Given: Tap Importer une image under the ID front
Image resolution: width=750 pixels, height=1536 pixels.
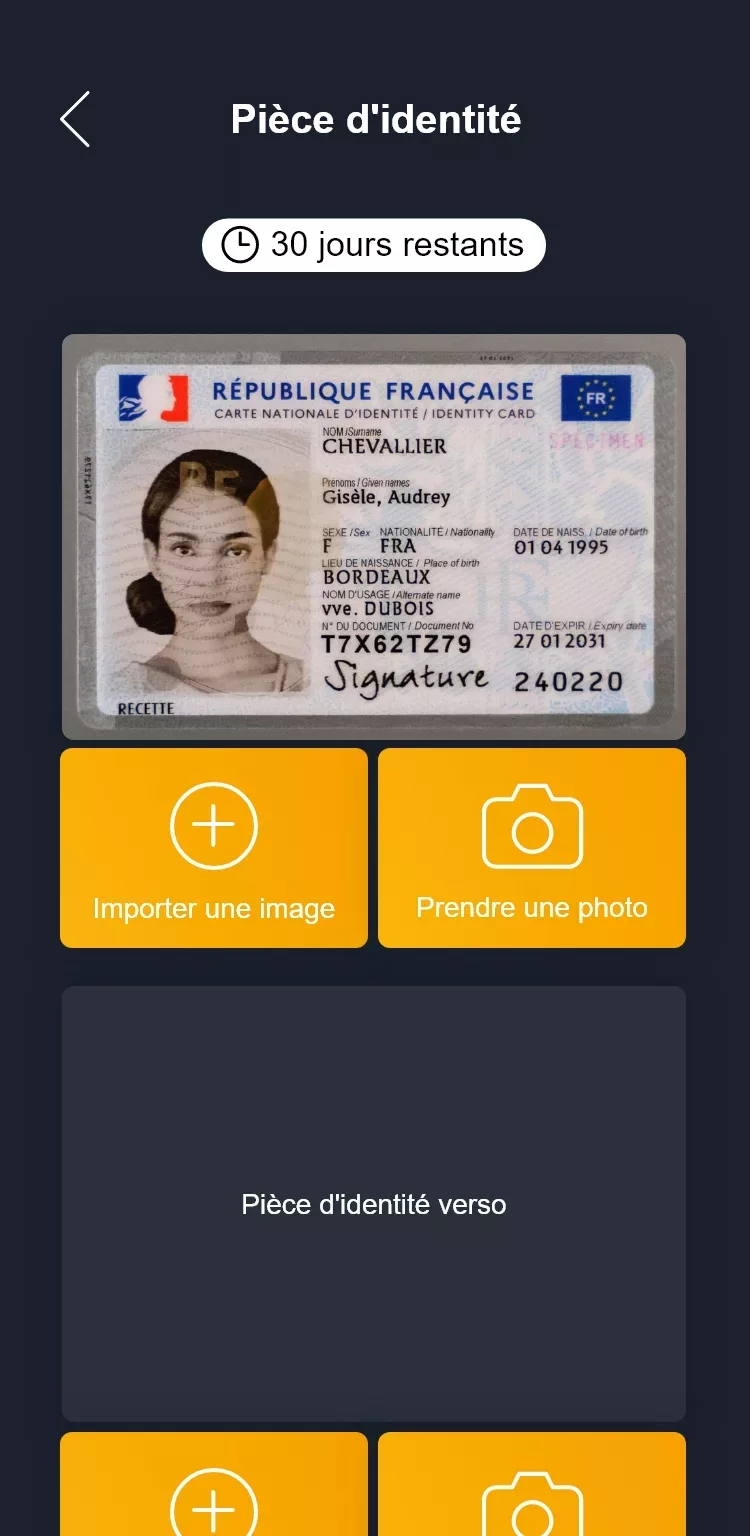Looking at the screenshot, I should click(x=214, y=848).
